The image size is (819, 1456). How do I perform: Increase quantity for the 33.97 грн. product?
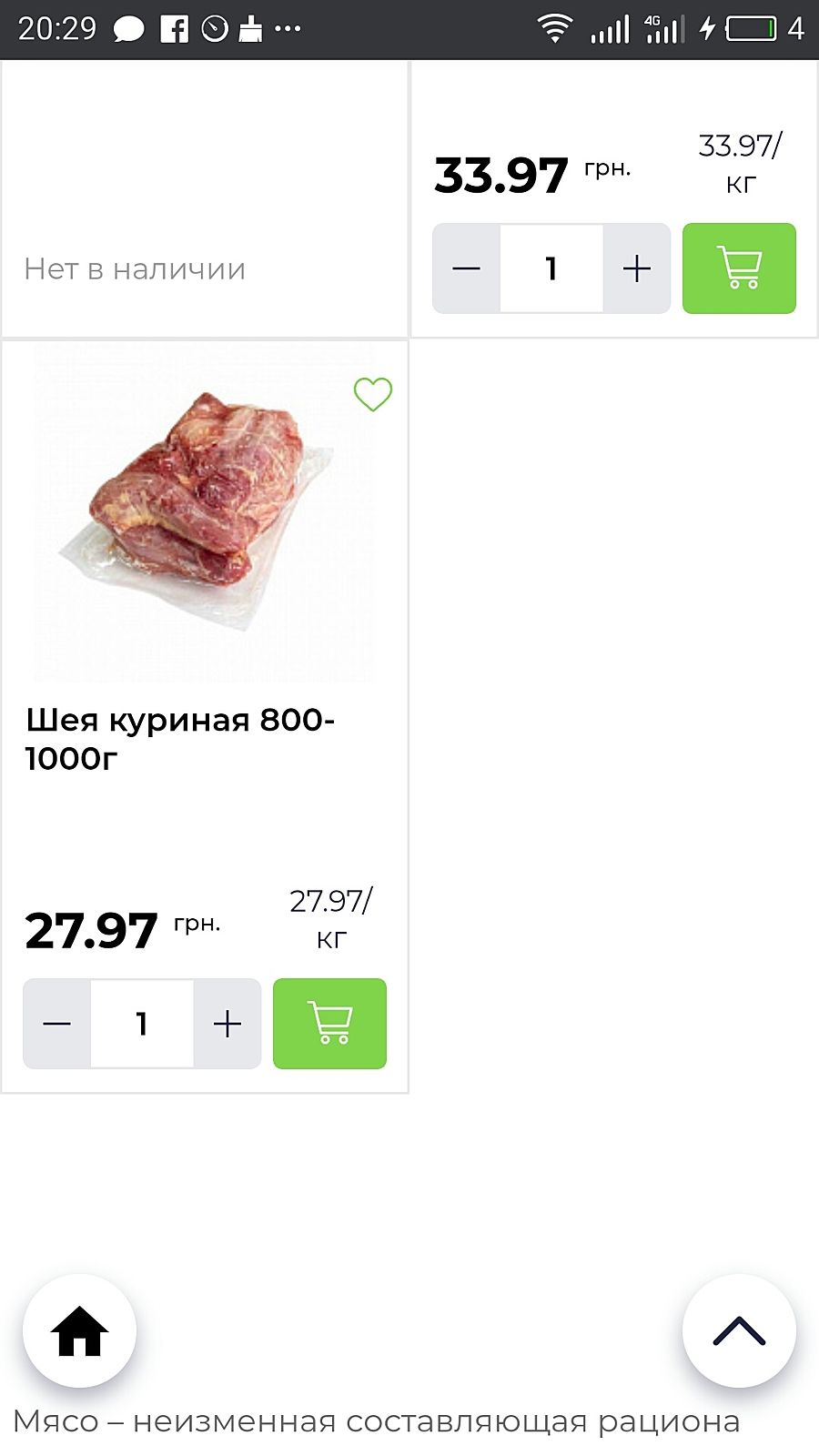[637, 268]
